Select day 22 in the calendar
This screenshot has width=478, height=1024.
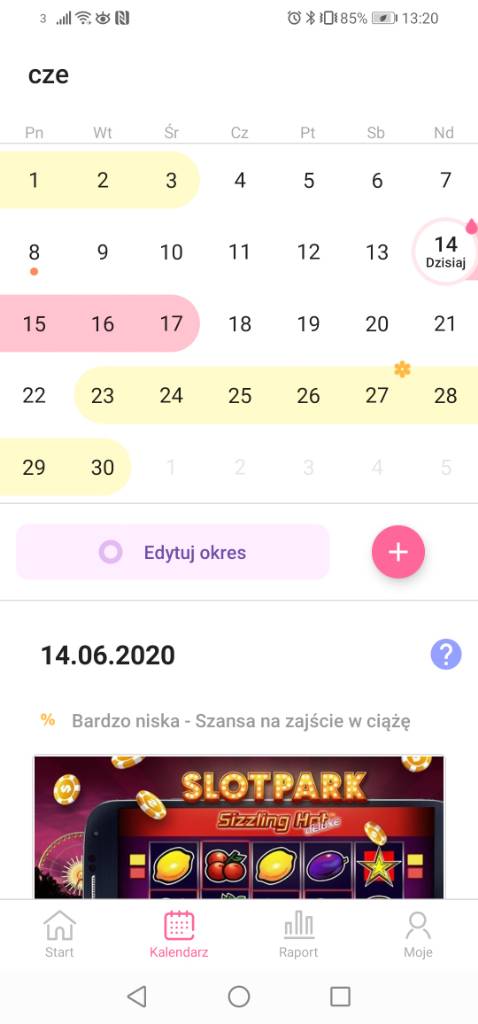coord(34,395)
